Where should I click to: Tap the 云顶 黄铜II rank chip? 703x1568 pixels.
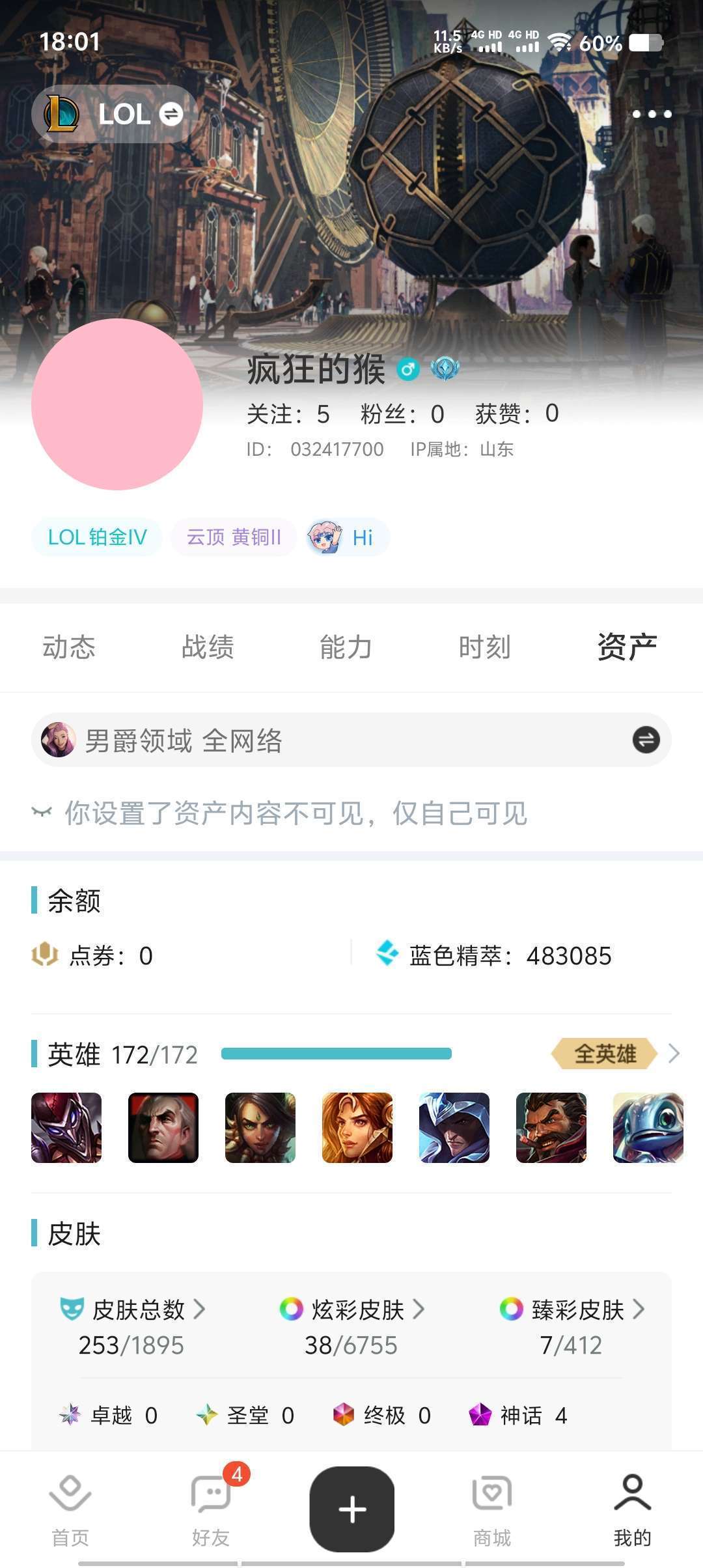click(234, 537)
